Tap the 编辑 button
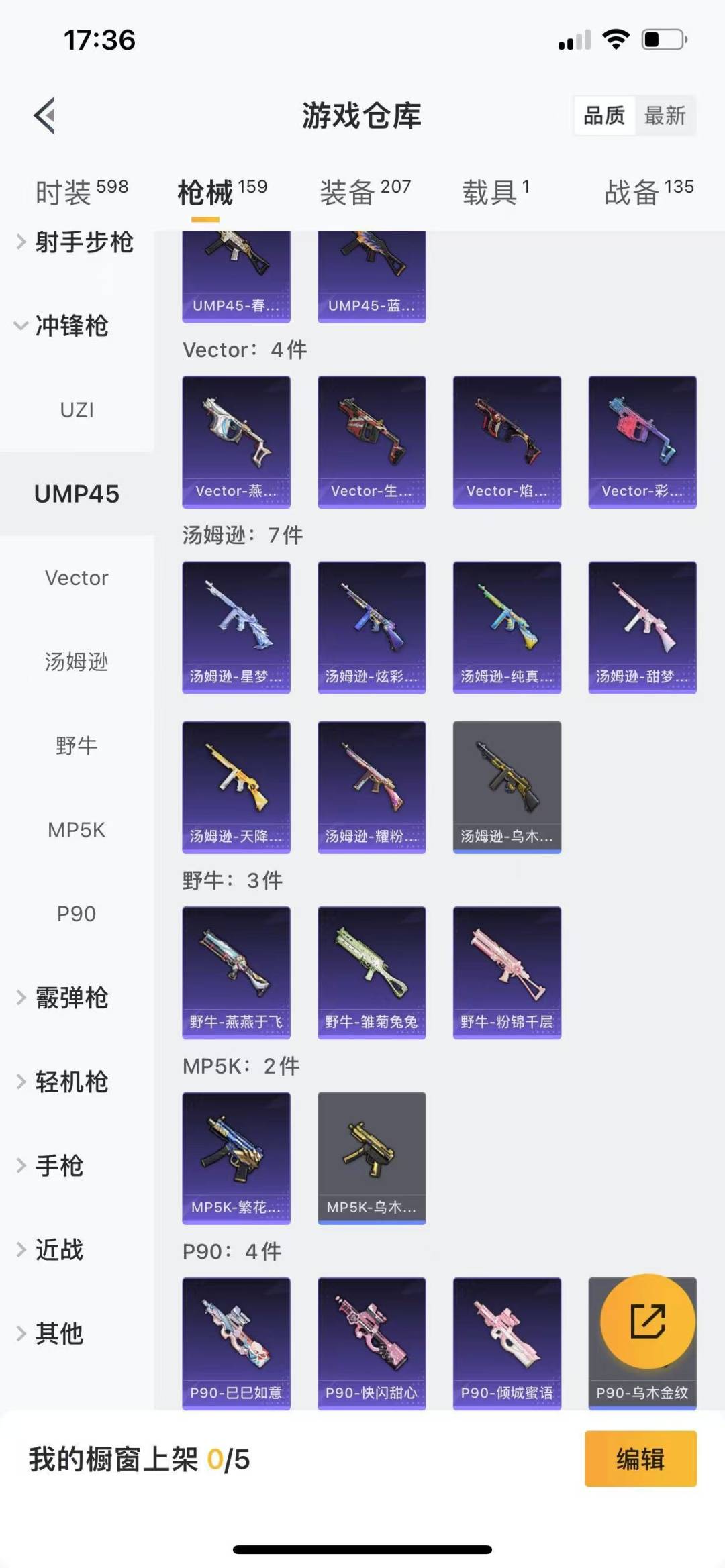This screenshot has height=1568, width=725. 640,1459
